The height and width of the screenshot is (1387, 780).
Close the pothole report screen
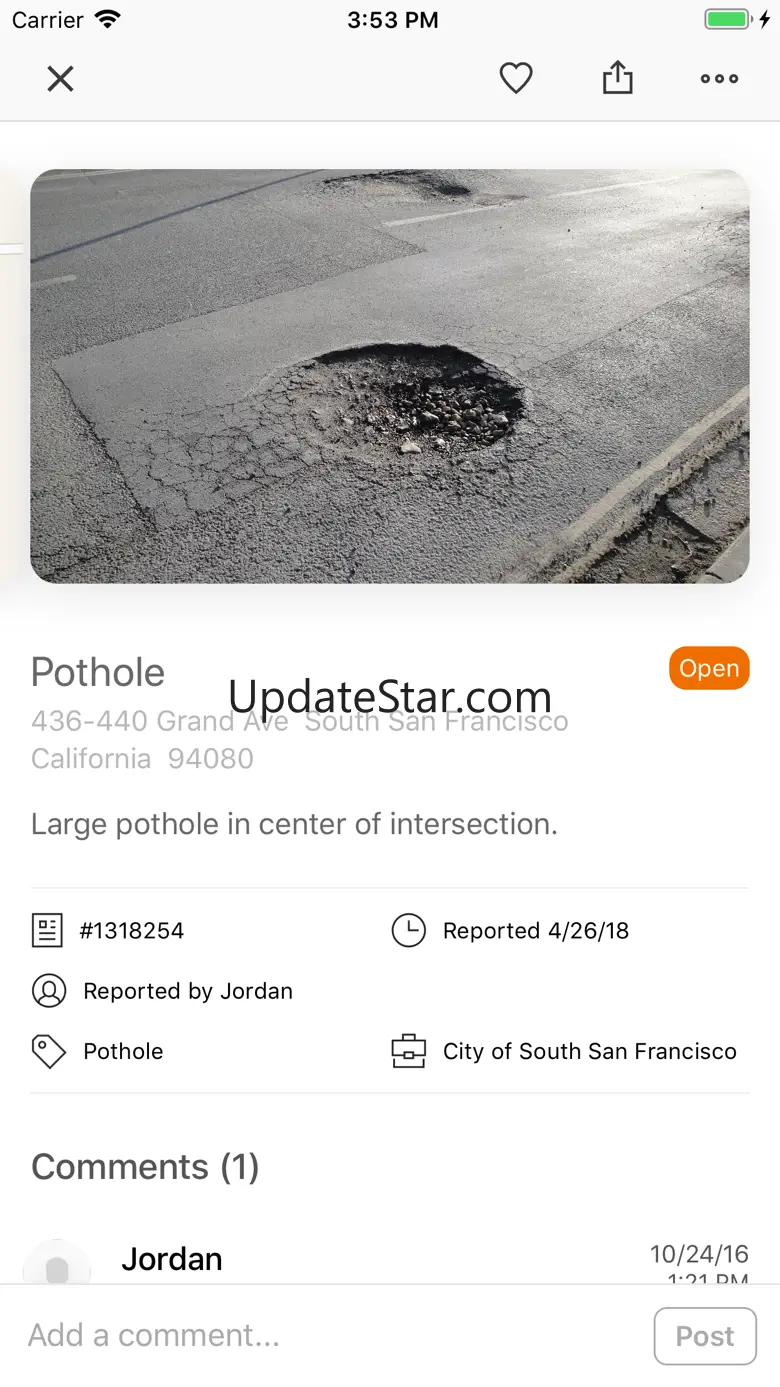(61, 79)
